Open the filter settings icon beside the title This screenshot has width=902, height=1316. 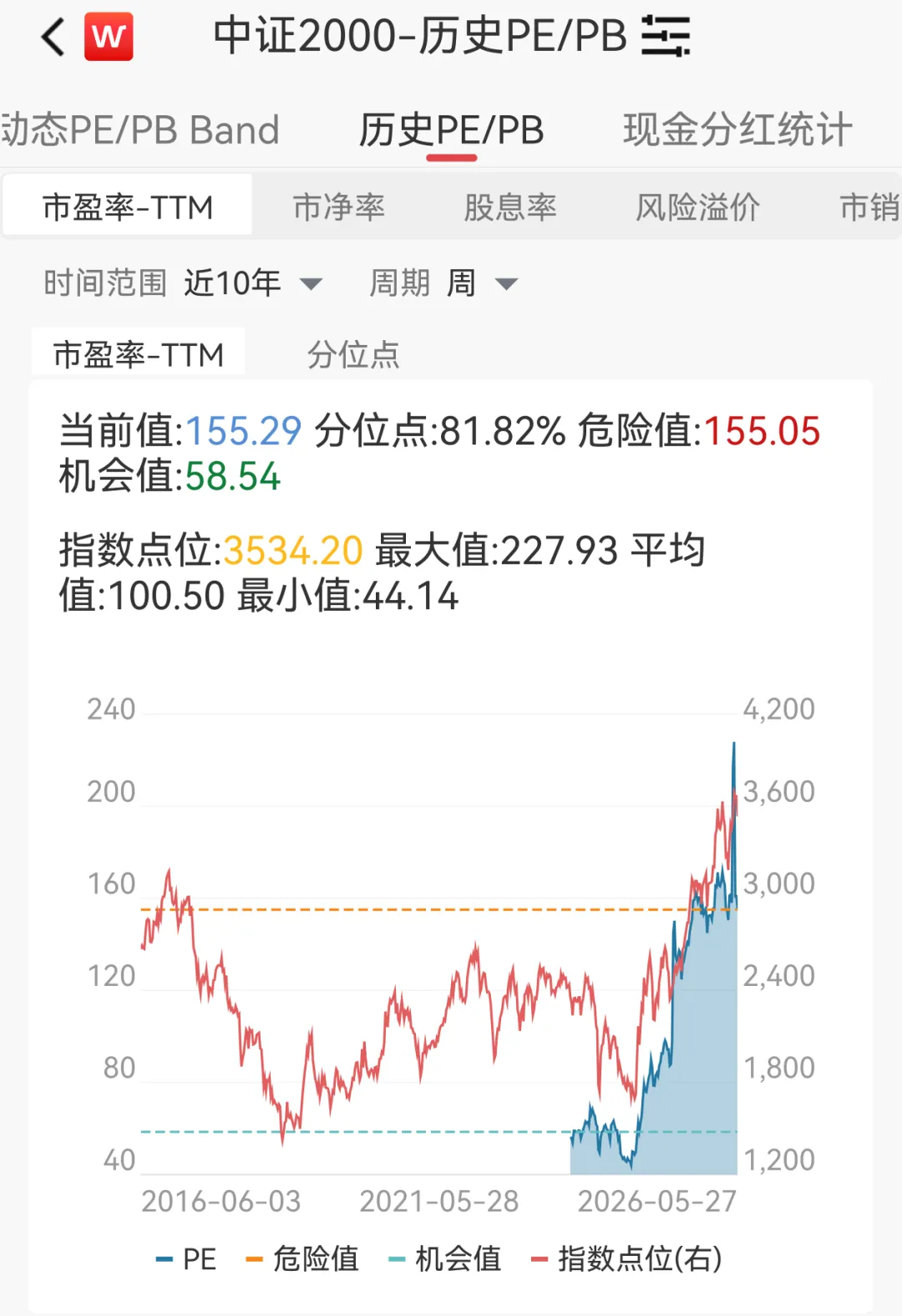666,37
